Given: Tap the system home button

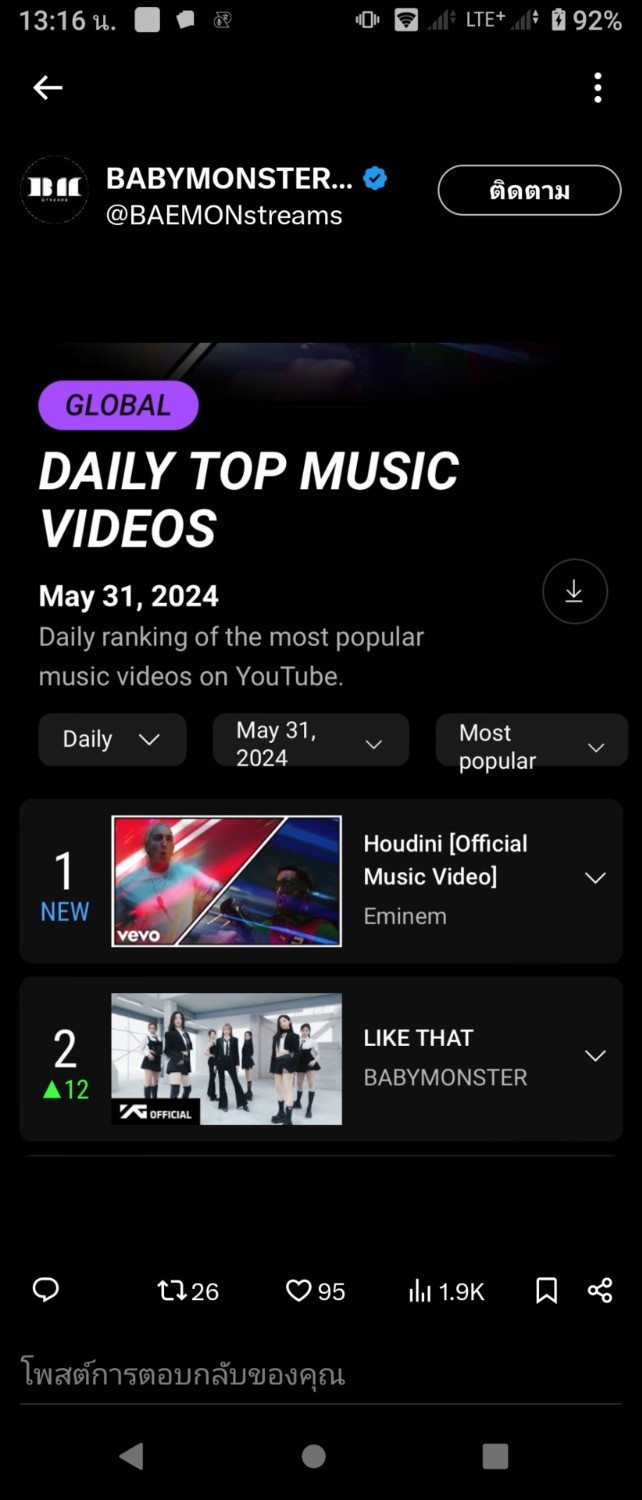Looking at the screenshot, I should click(314, 1456).
